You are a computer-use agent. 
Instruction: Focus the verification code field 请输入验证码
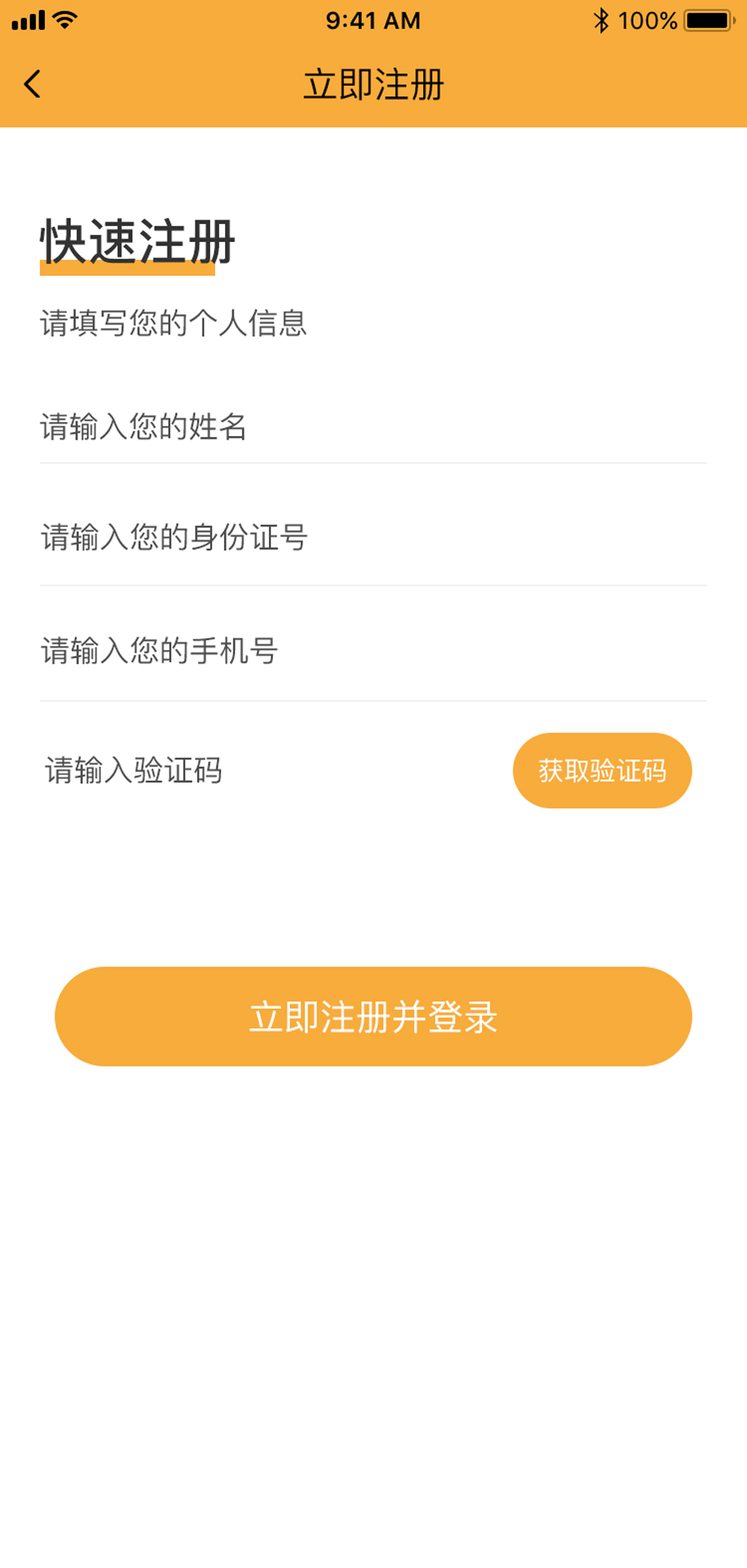click(x=268, y=771)
